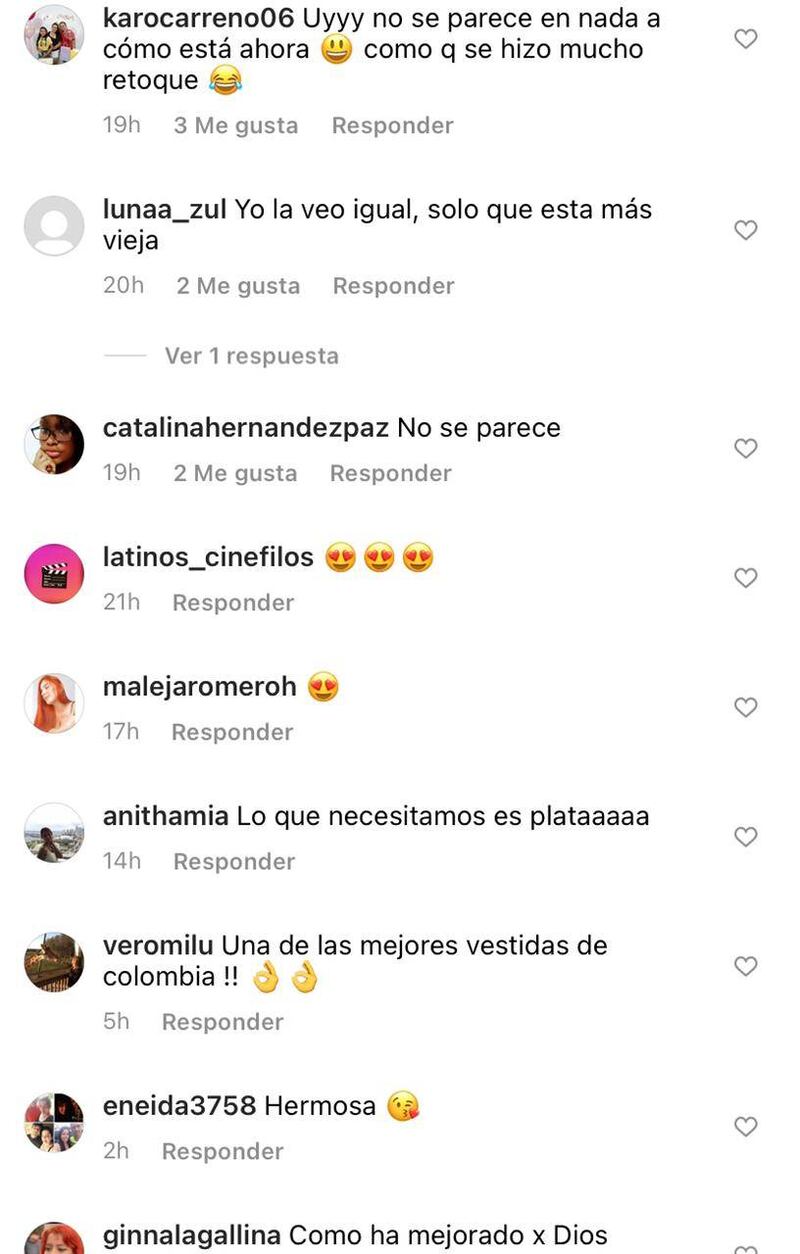Reply to catalinahernandezpaz's comment
Image resolution: width=800 pixels, height=1254 pixels.
click(390, 473)
